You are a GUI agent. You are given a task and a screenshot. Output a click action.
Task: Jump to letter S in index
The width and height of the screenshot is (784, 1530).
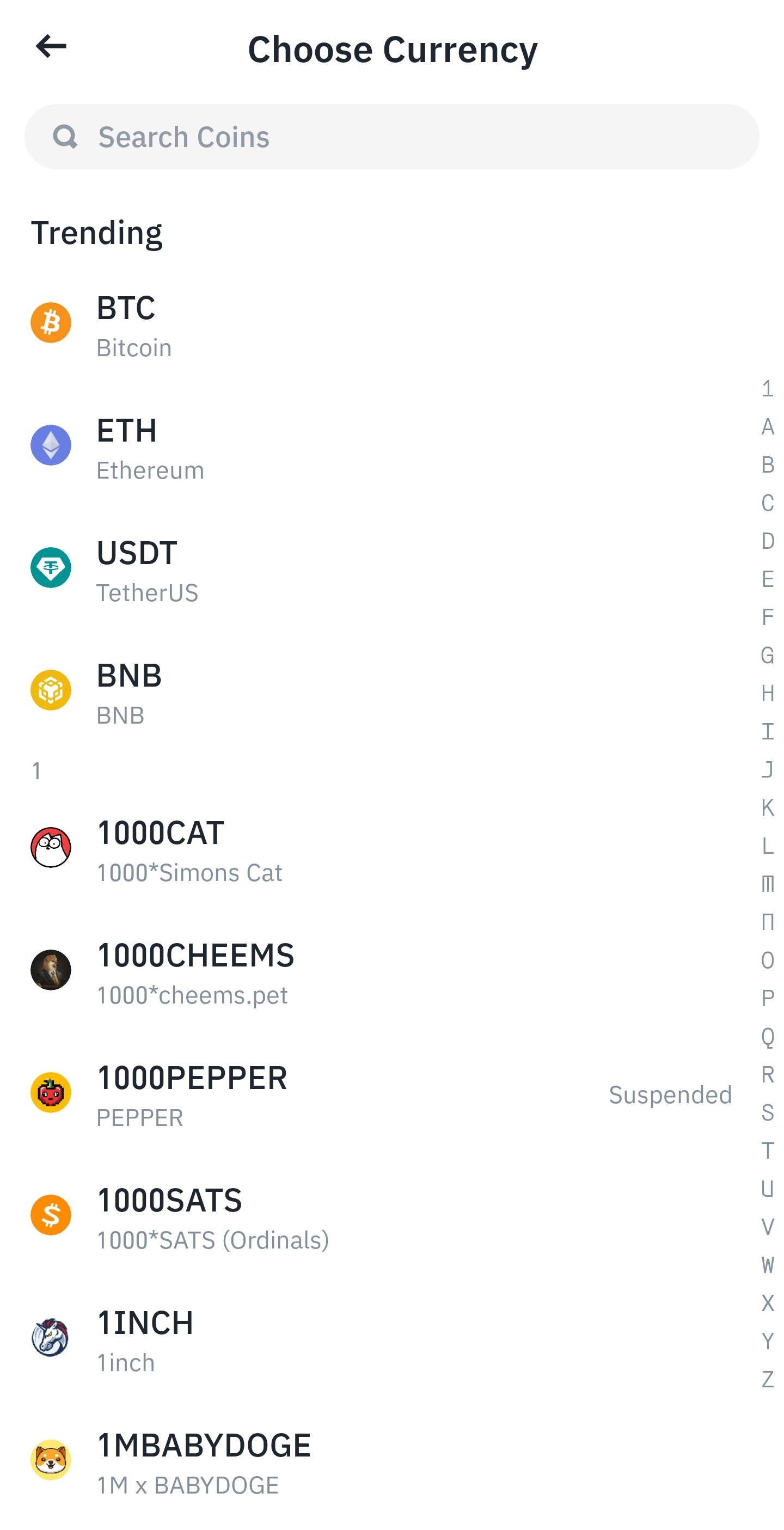click(767, 1112)
